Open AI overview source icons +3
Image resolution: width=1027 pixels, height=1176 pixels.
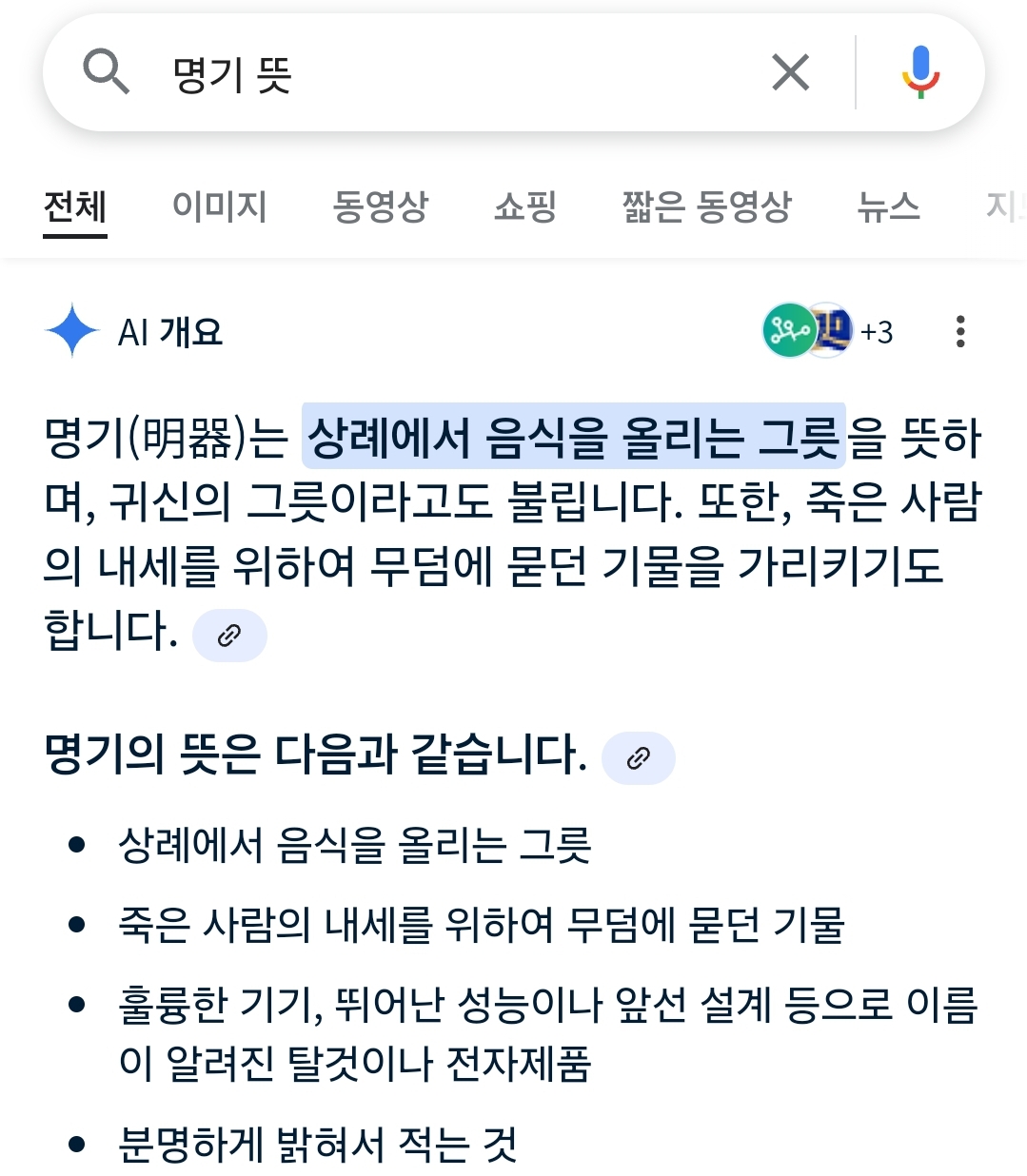[828, 331]
